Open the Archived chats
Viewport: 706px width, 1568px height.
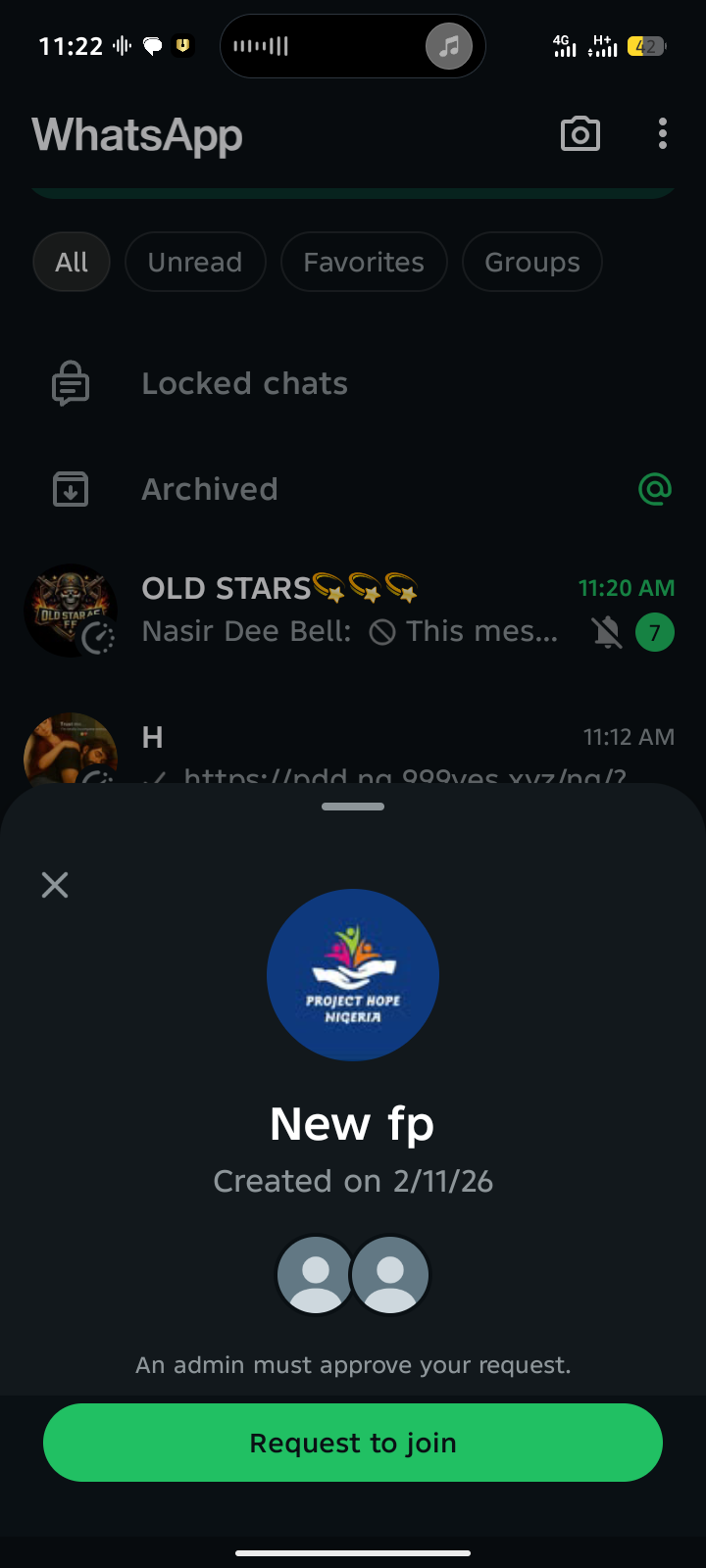tap(210, 489)
